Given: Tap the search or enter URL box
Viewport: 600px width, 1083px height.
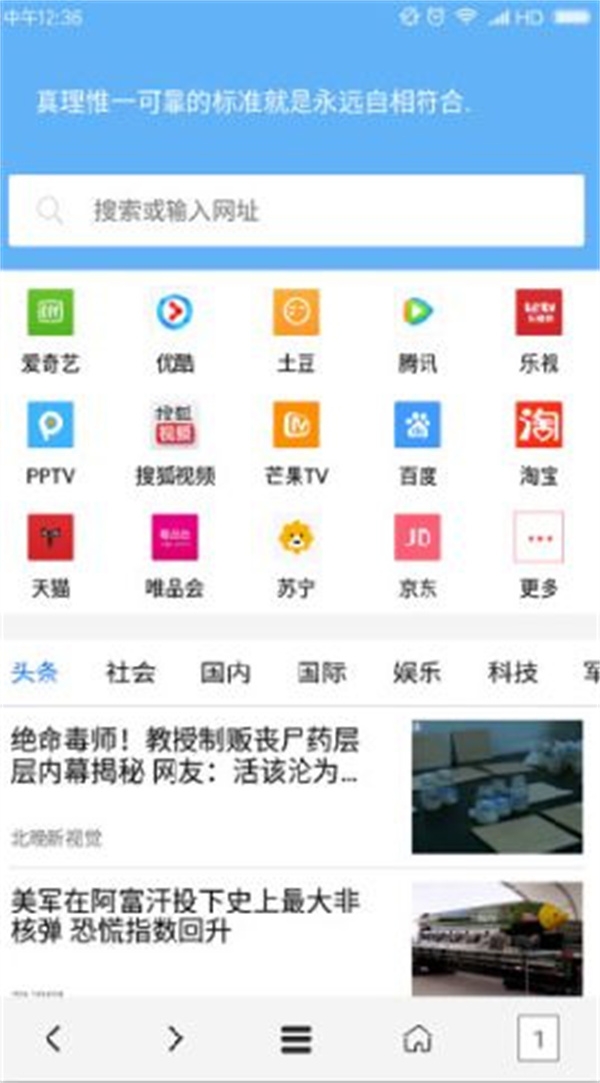Looking at the screenshot, I should point(296,211).
